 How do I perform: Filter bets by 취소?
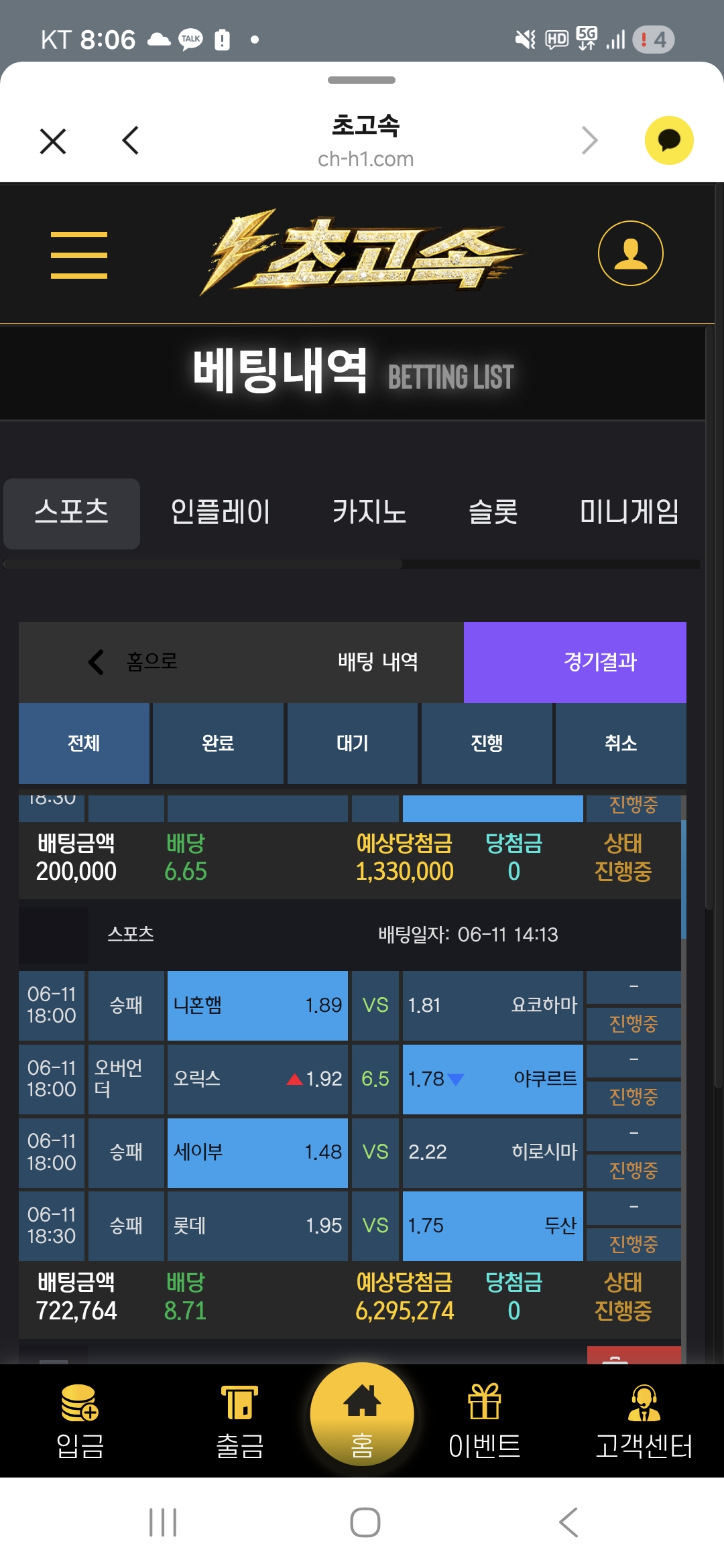pos(621,743)
